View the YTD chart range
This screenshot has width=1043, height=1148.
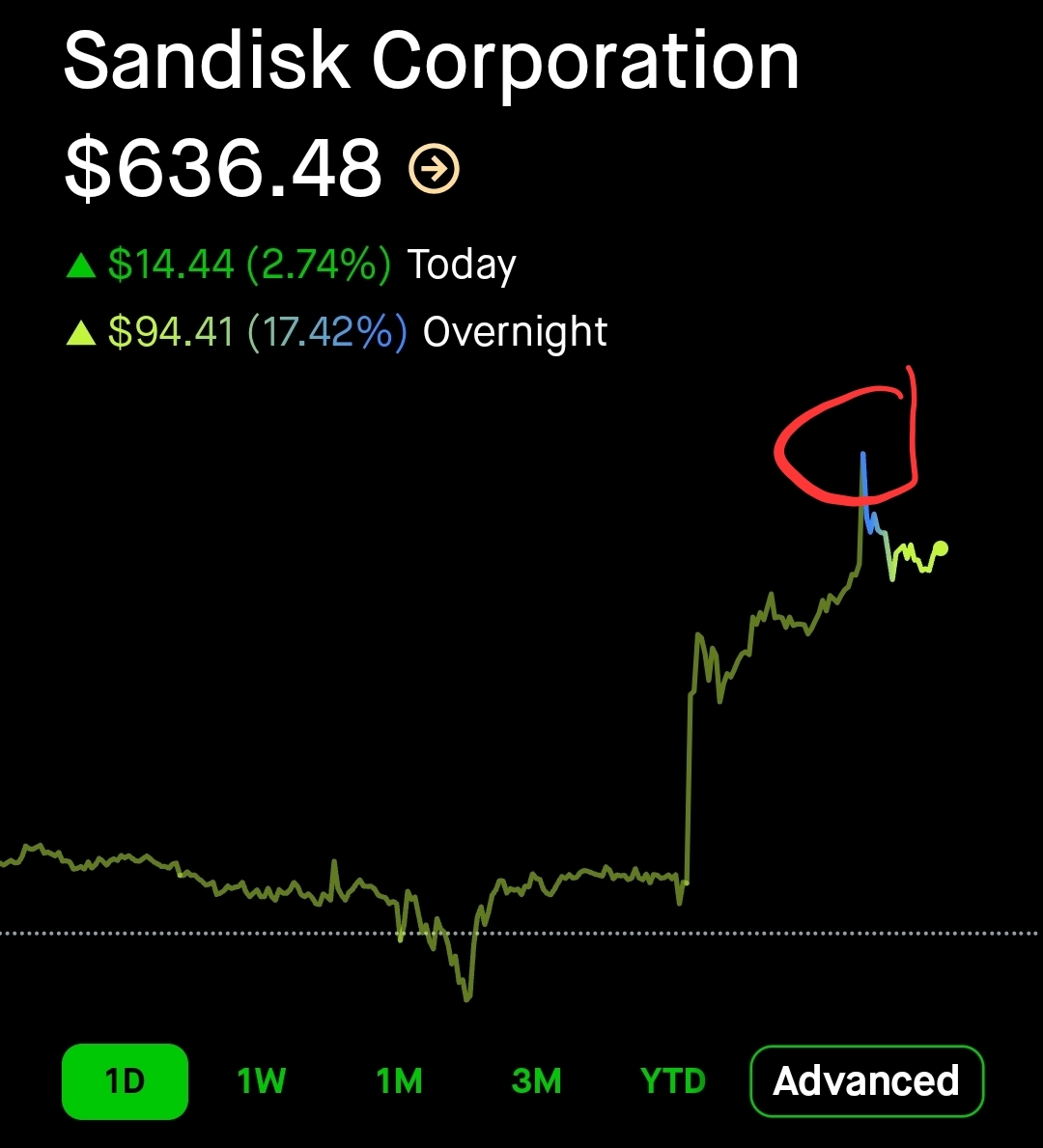pyautogui.click(x=672, y=1081)
